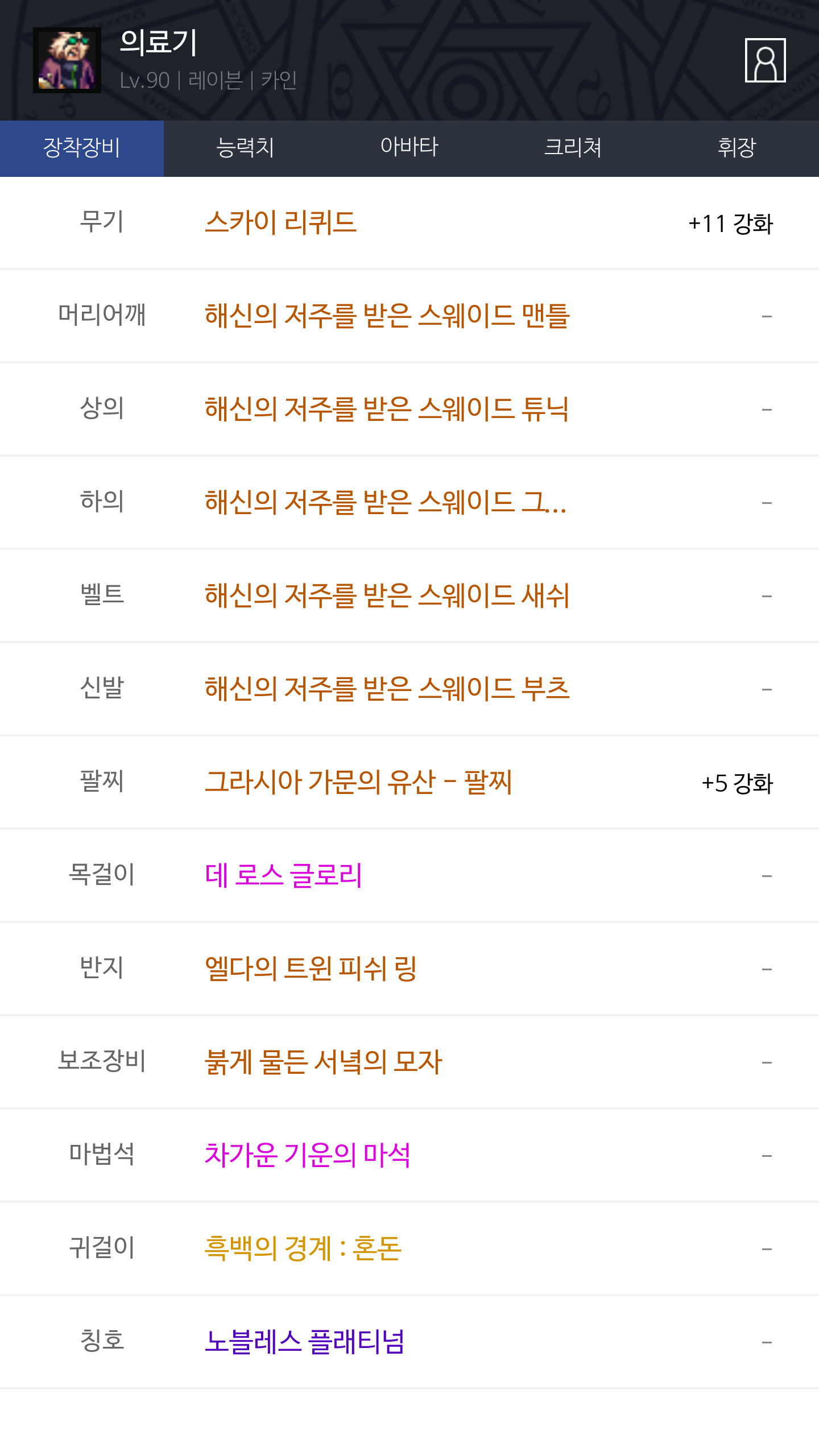Open the 크리쳐 tab
Screen dimensions: 819x1456
tap(573, 148)
